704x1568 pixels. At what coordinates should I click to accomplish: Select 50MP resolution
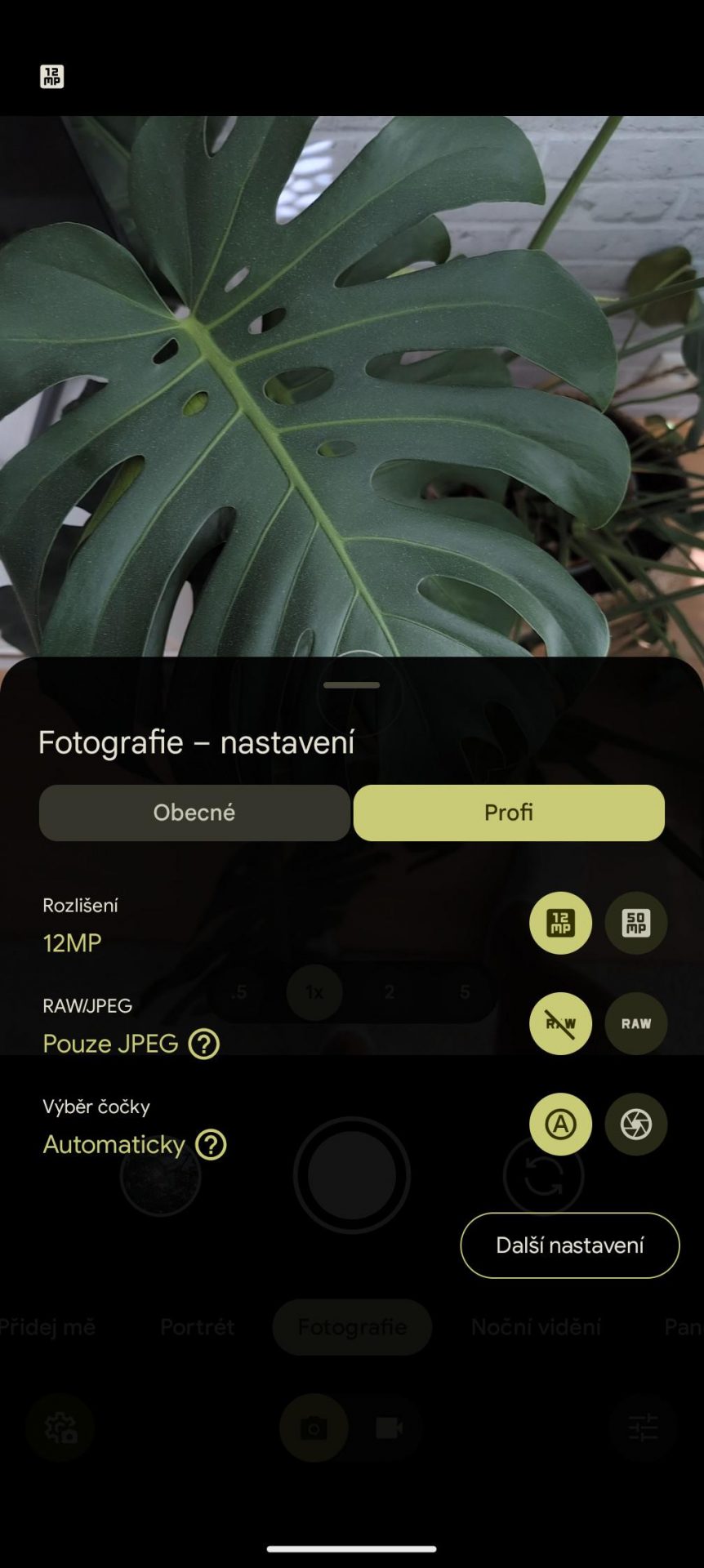[636, 924]
